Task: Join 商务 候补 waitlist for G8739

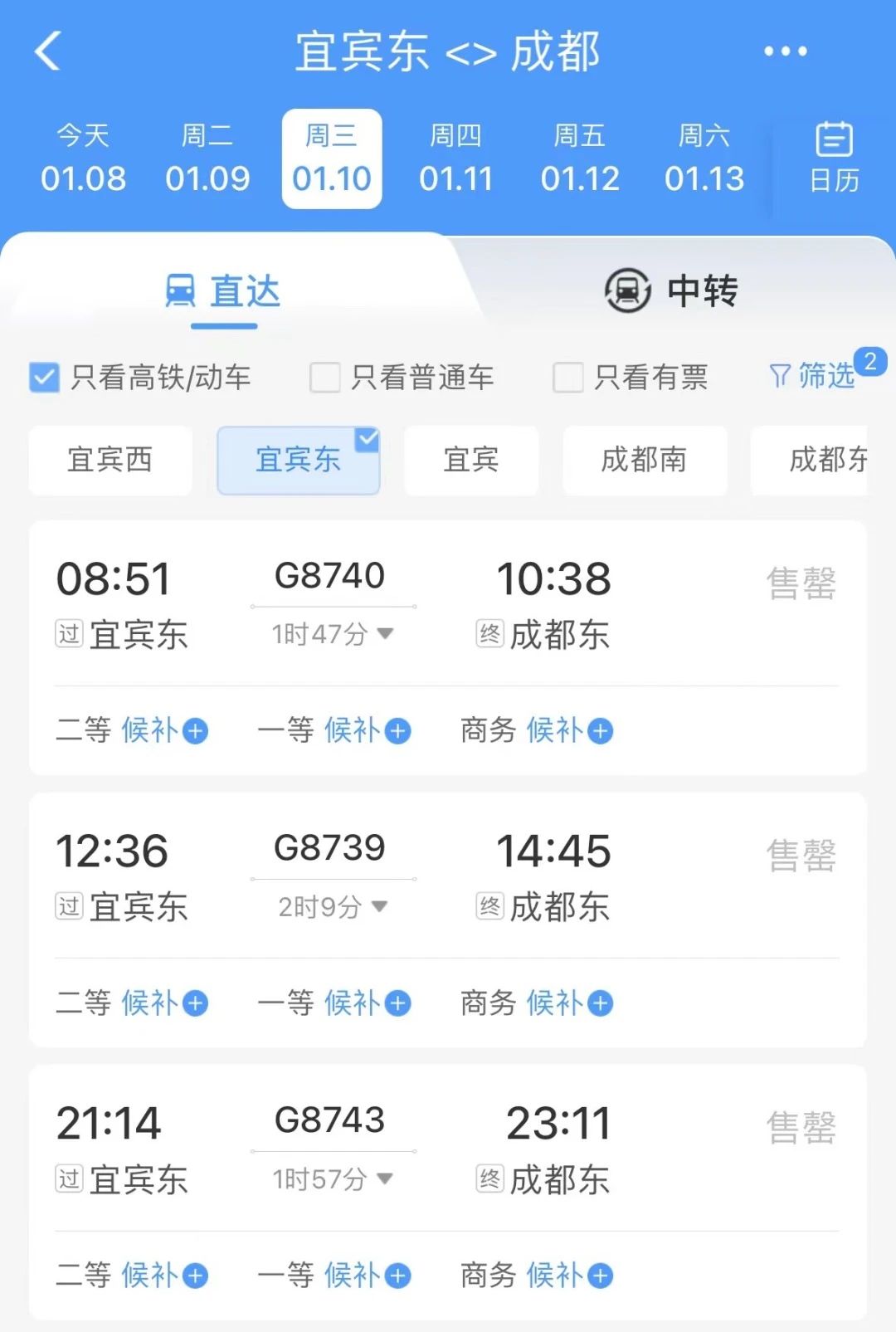Action: coord(570,1003)
